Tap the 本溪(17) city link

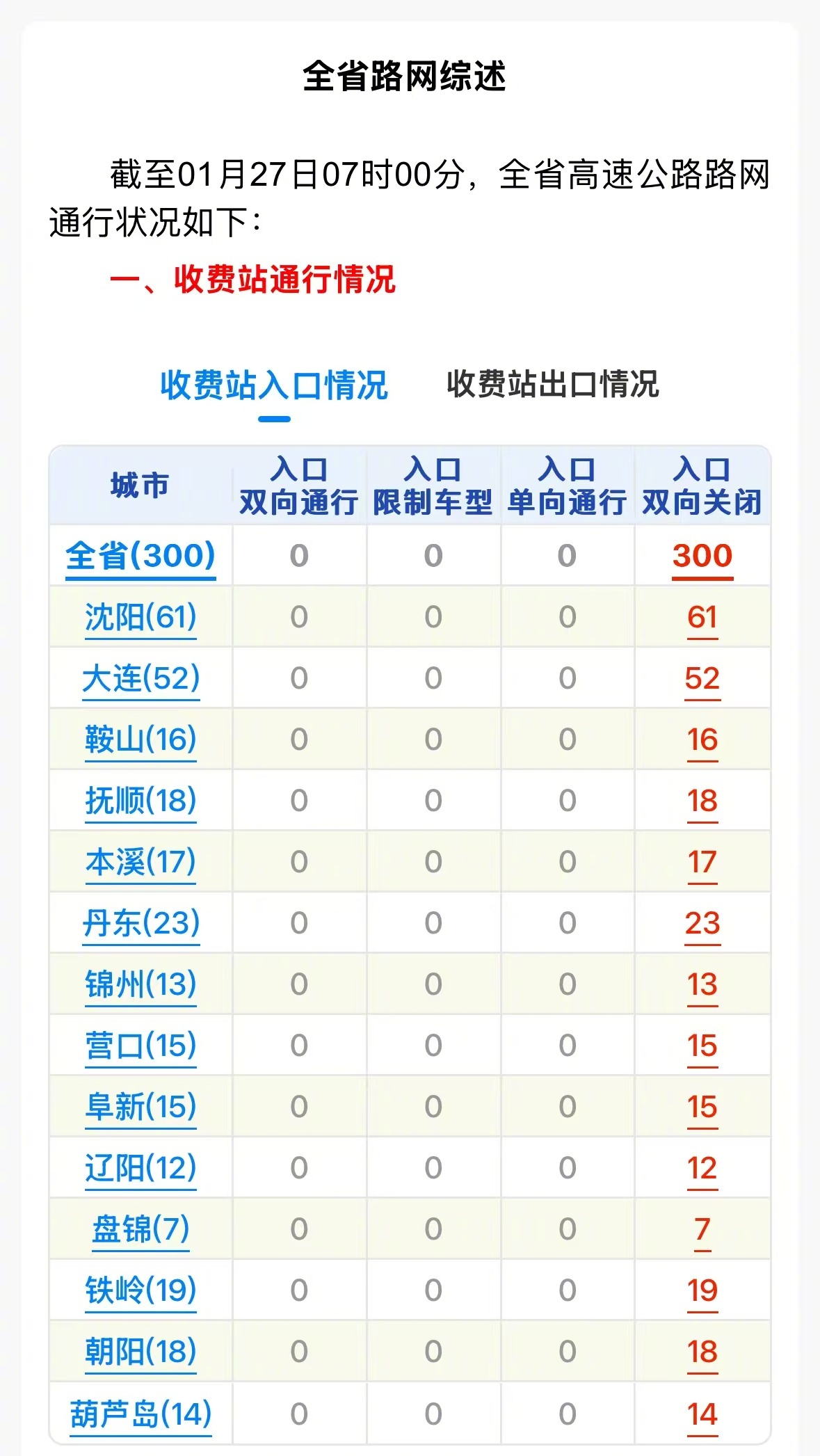tap(140, 862)
